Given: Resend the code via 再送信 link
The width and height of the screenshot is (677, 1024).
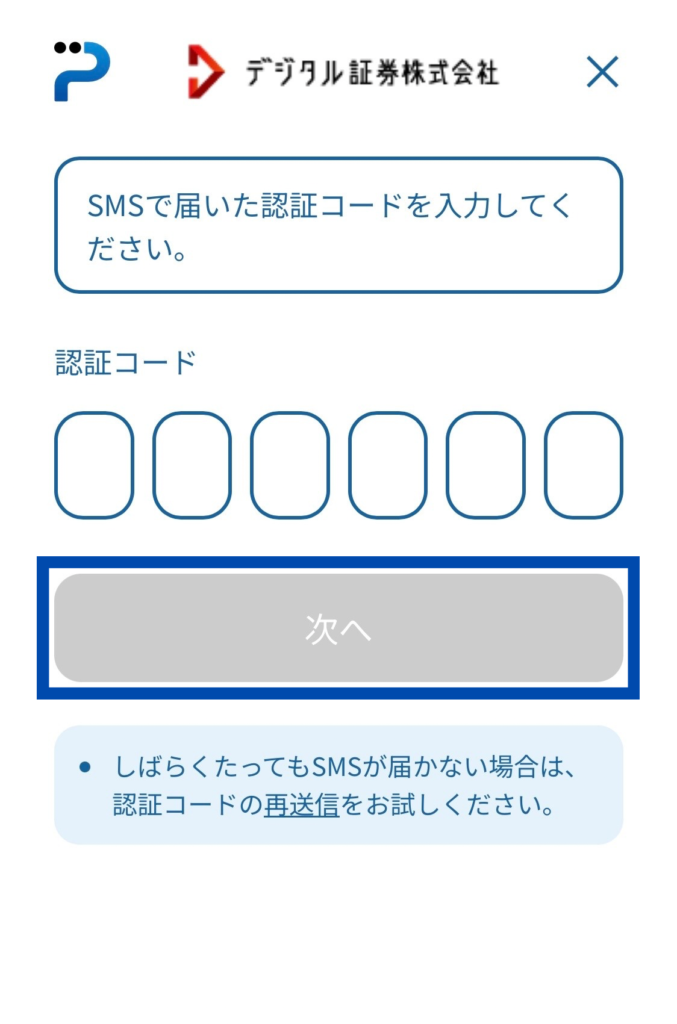Looking at the screenshot, I should tap(301, 804).
